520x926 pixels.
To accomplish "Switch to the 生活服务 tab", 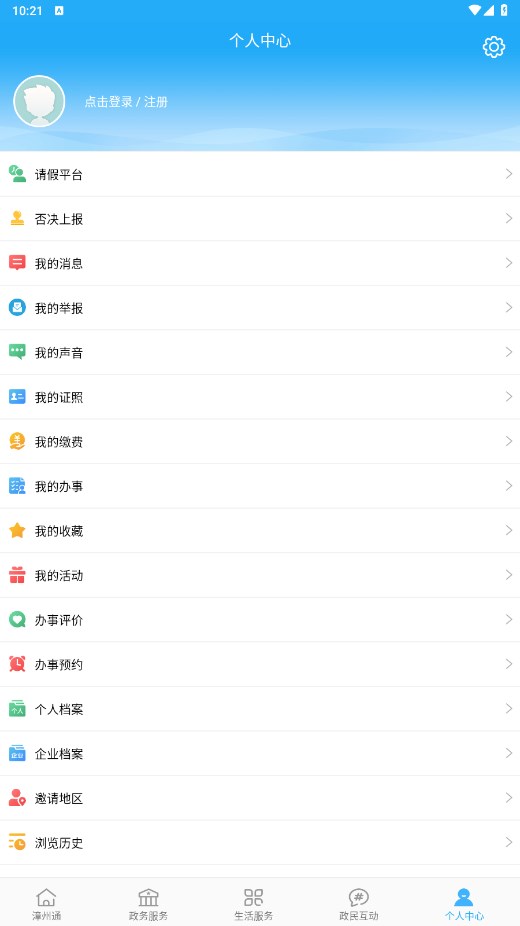I will 253,904.
